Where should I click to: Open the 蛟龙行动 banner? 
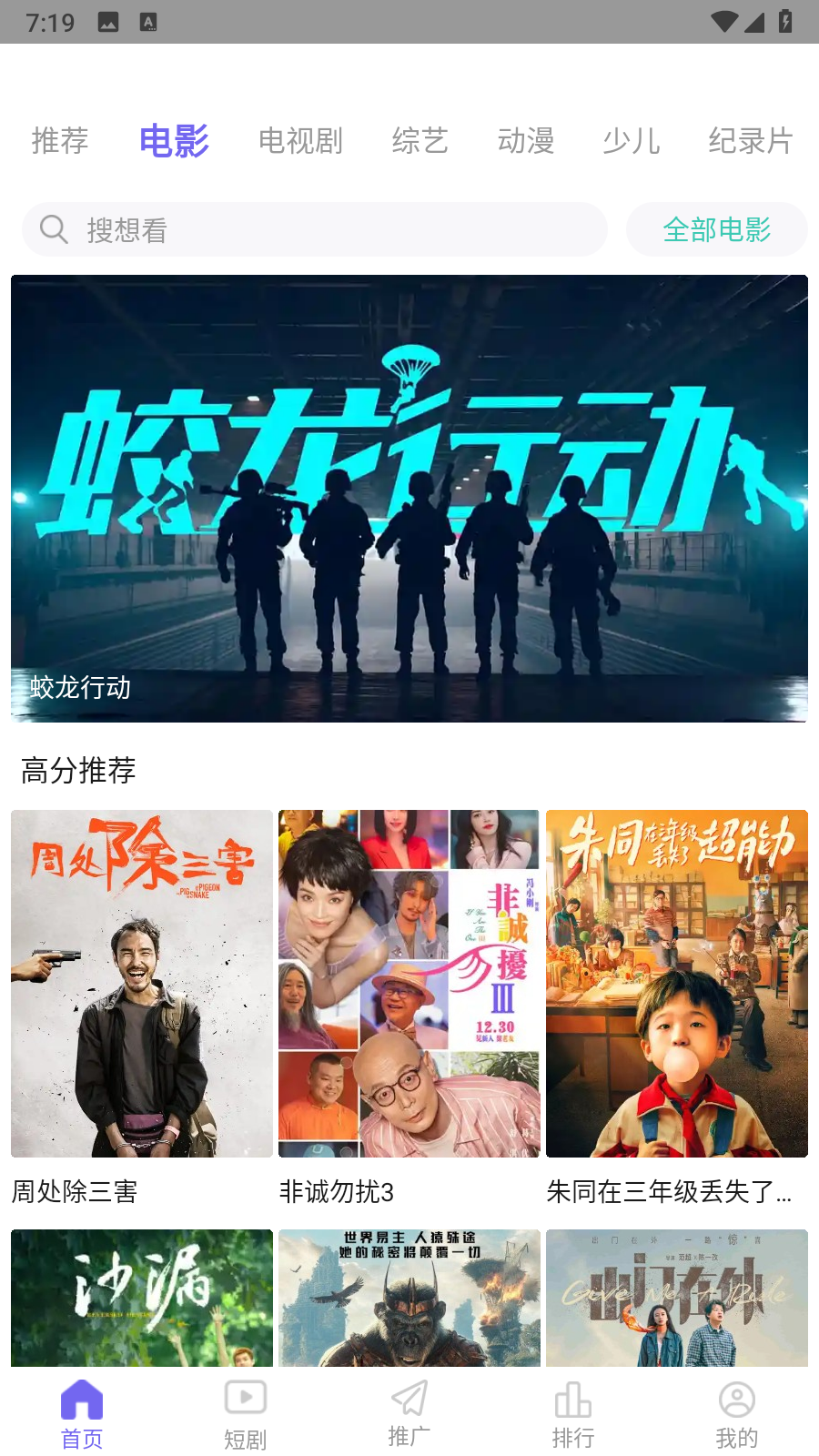[x=409, y=498]
